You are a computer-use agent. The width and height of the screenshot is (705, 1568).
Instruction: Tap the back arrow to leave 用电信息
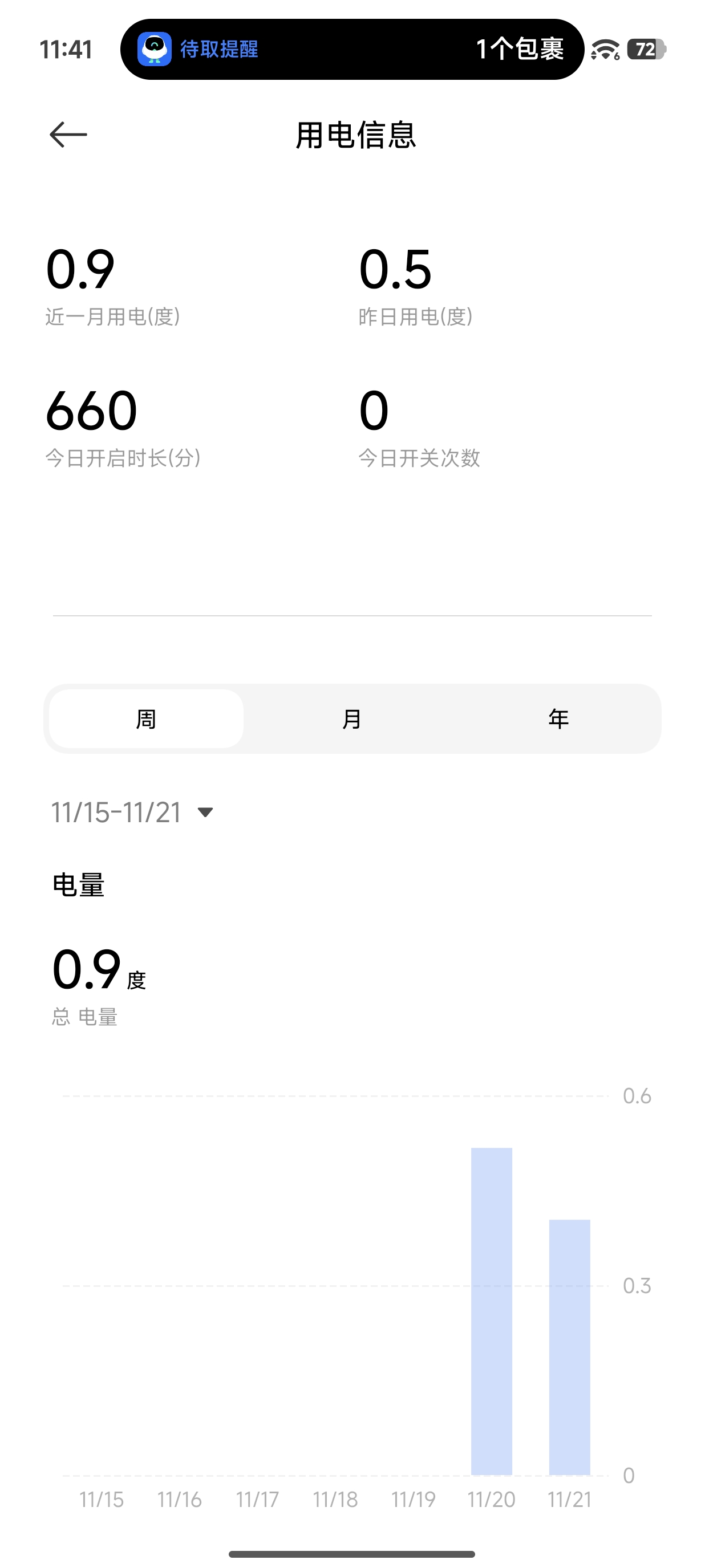point(66,134)
